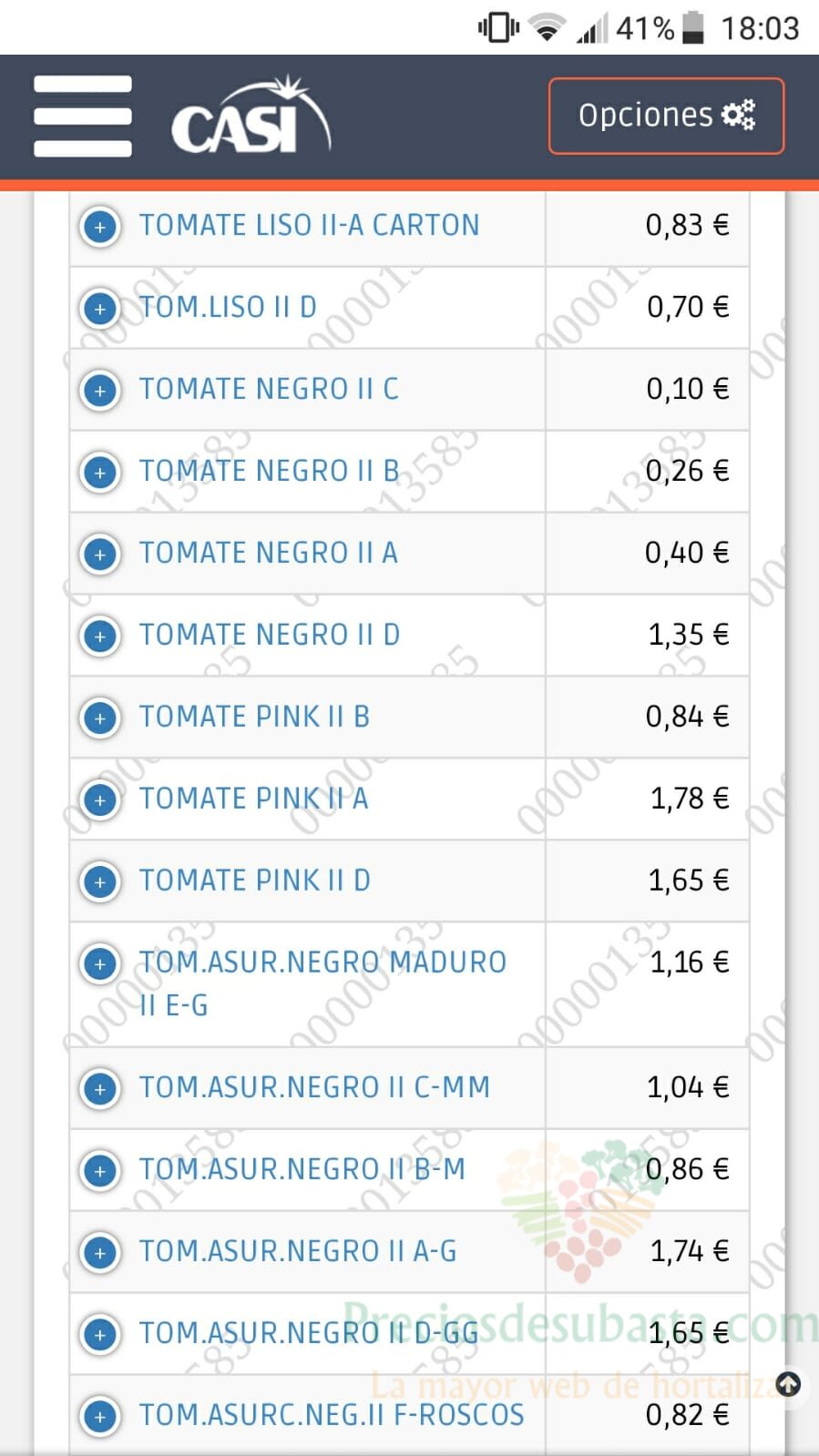Expand TOM.ASUR.NEGRO II A-G row
819x1456 pixels.
(100, 1252)
